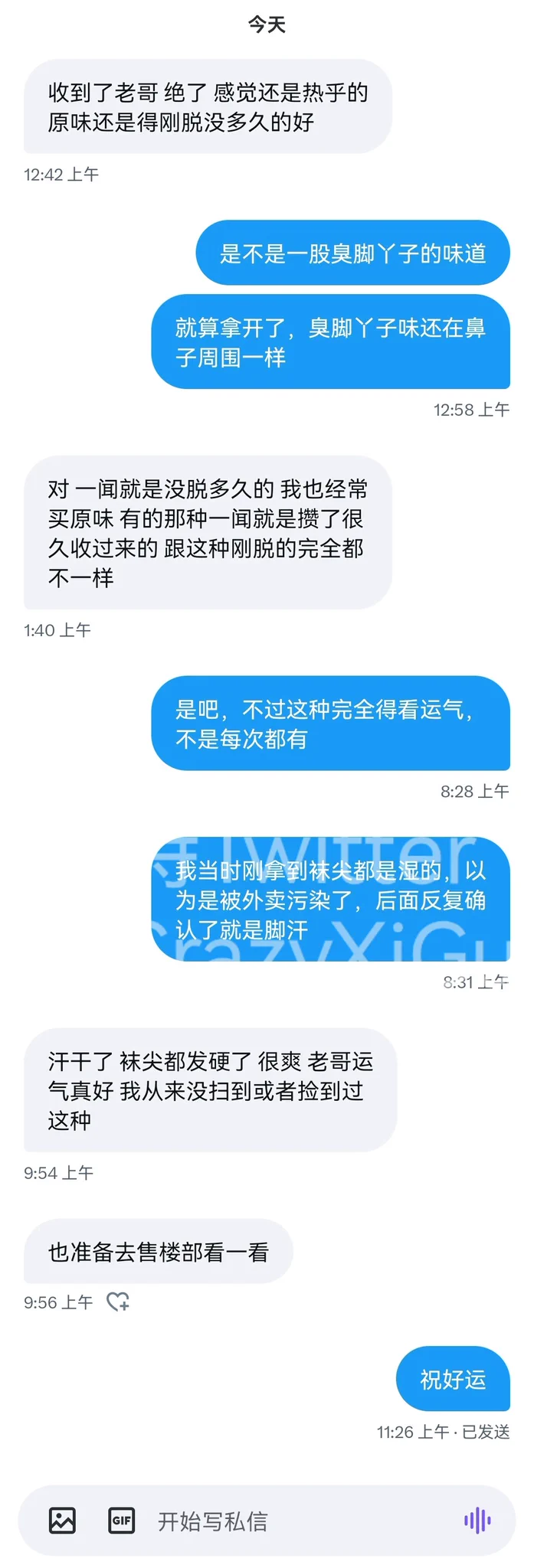Record a voice message
534x1568 pixels.
(x=477, y=1521)
